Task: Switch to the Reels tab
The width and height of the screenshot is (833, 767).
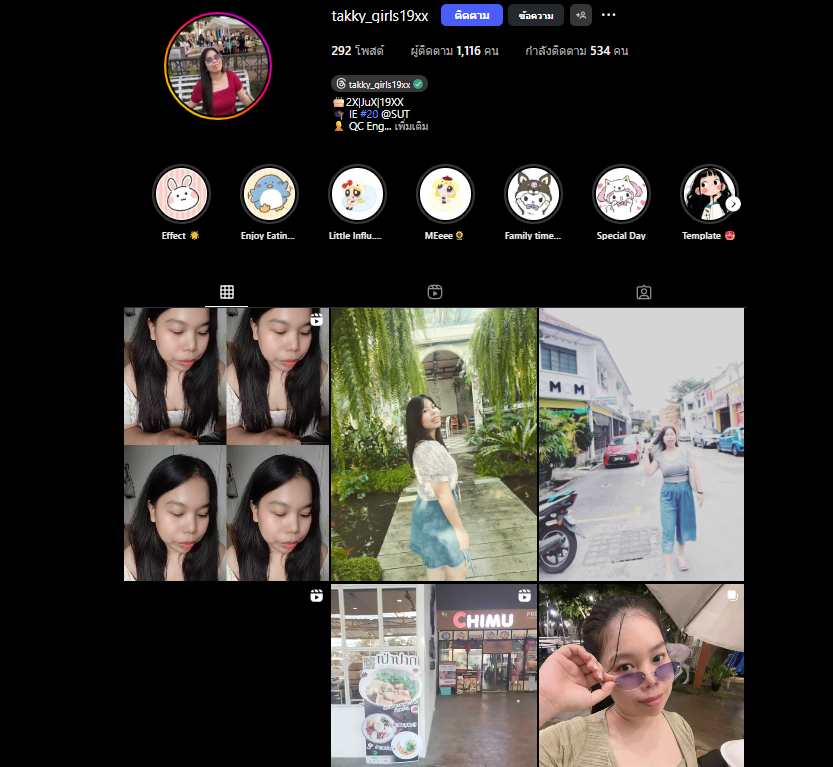Action: coord(435,292)
